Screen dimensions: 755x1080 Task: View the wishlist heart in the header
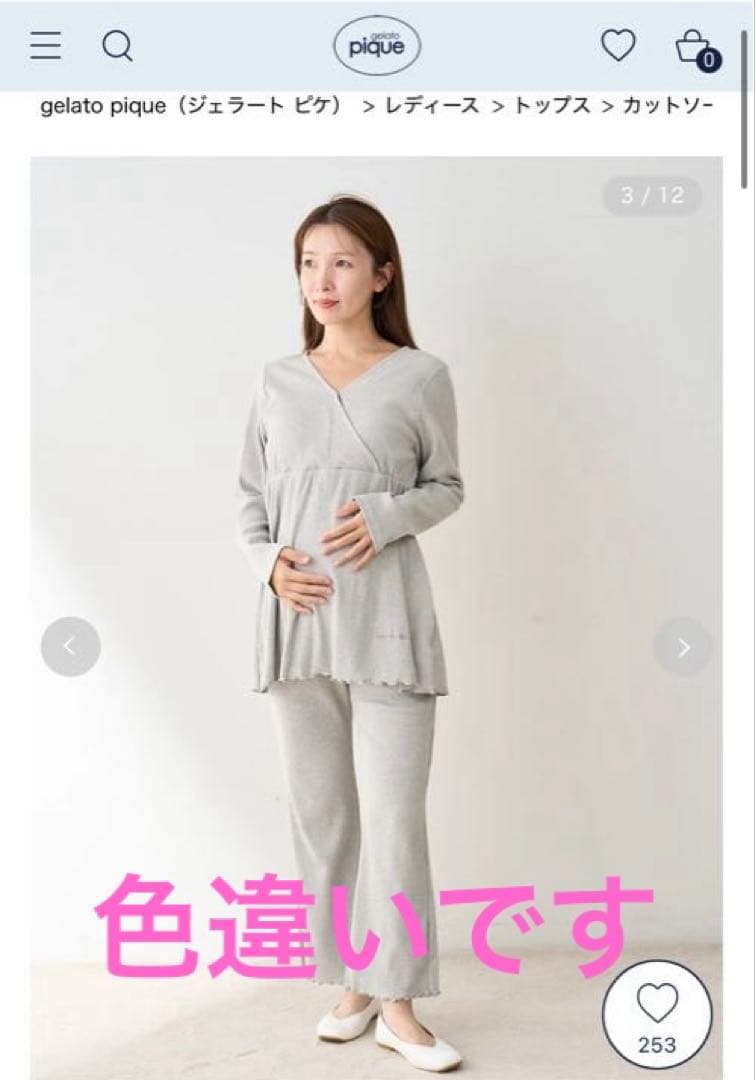(618, 46)
